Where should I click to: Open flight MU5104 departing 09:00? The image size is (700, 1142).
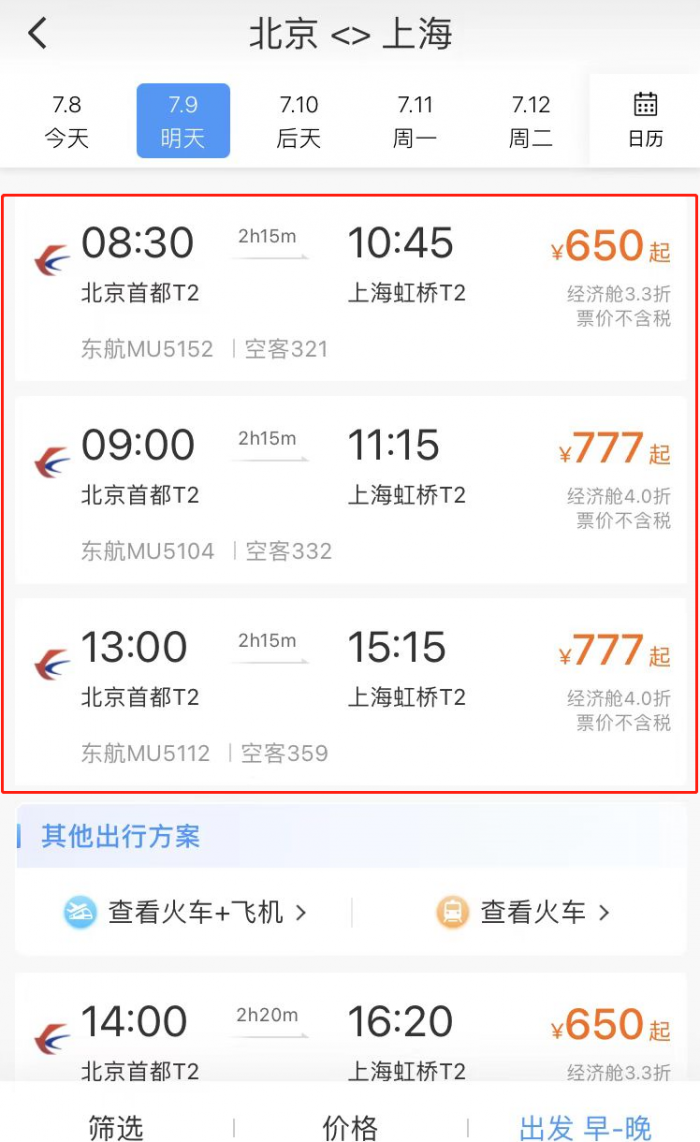pos(350,494)
